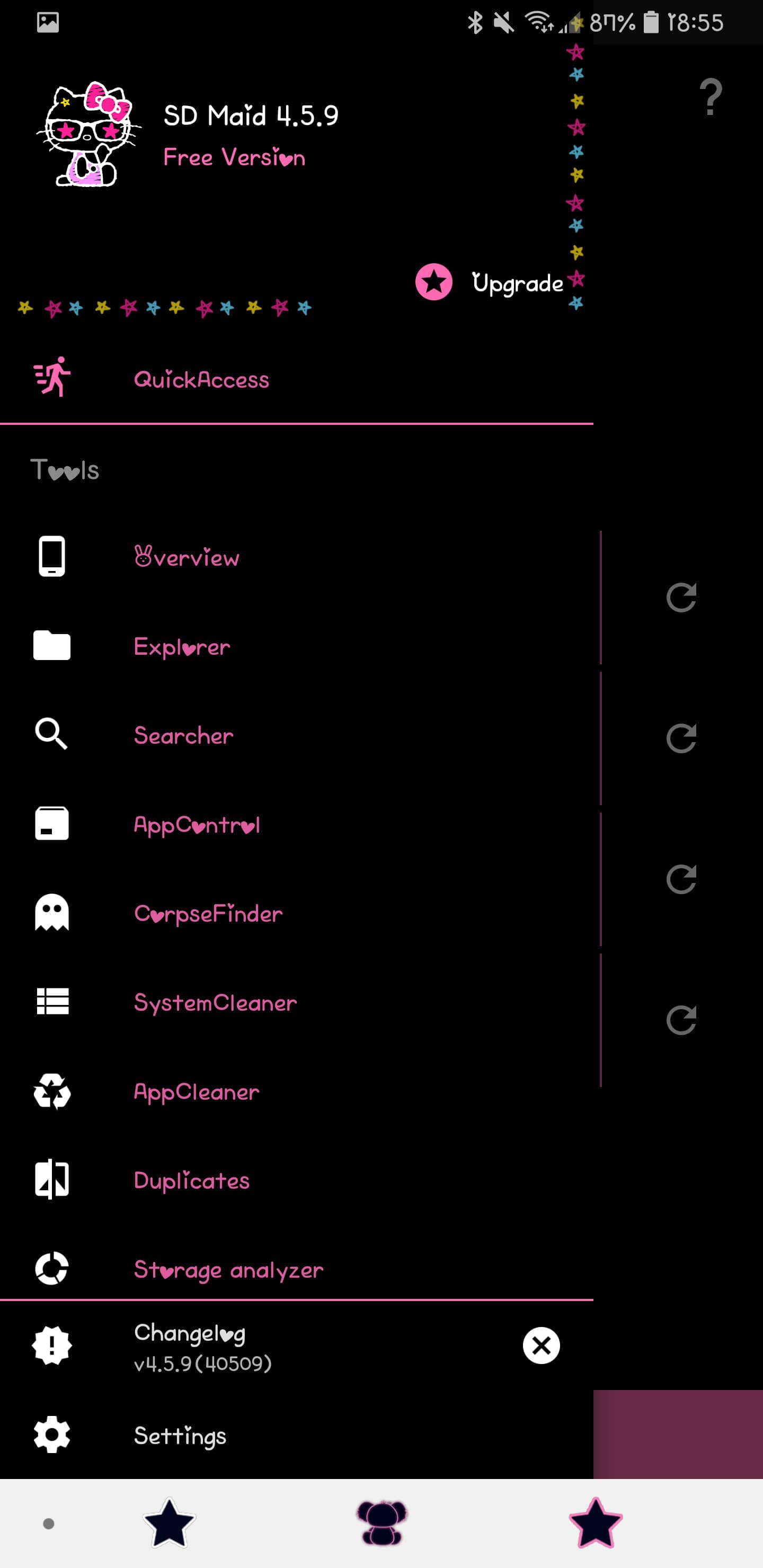
Task: Open Settings
Action: coord(297,1435)
